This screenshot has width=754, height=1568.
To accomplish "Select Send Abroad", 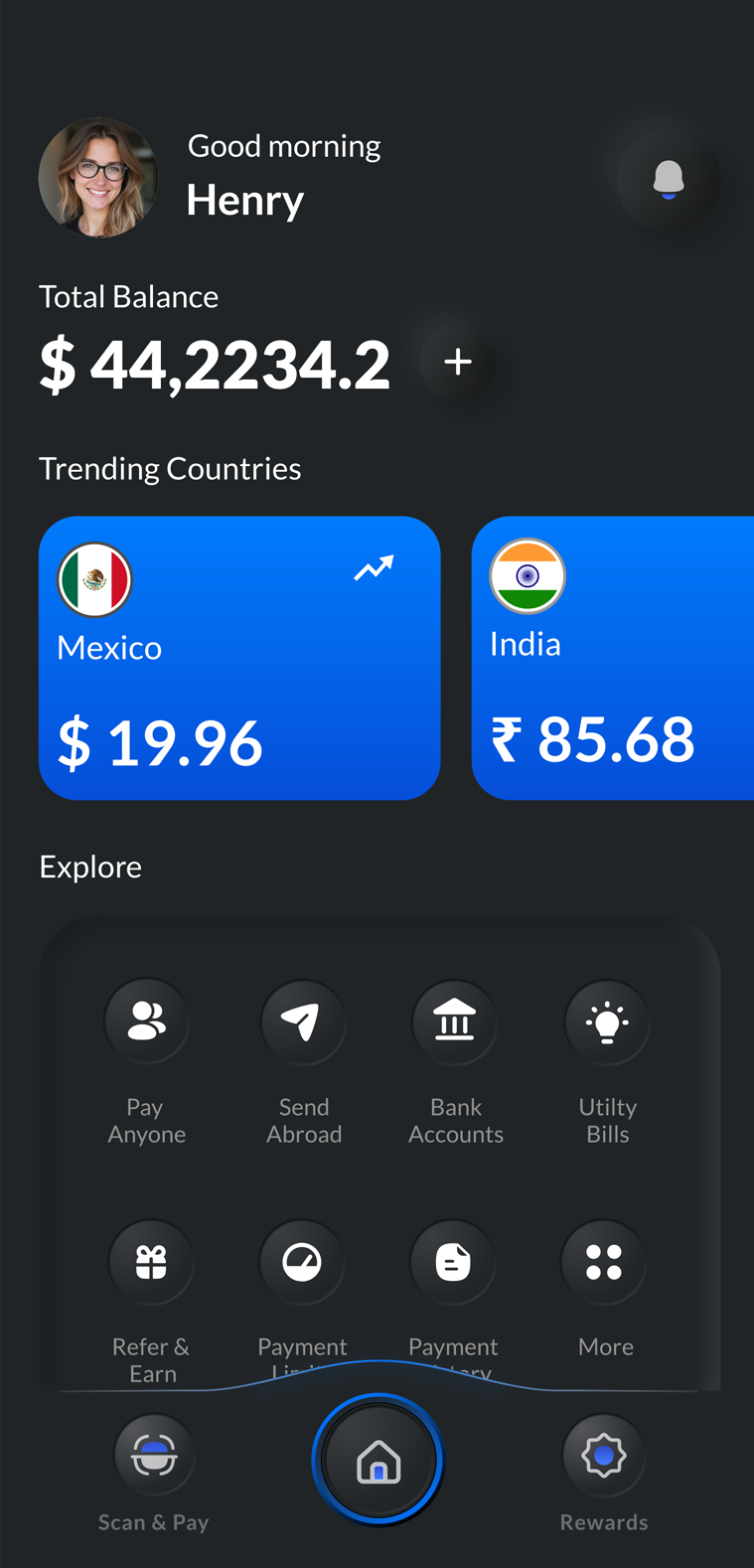I will (303, 1021).
